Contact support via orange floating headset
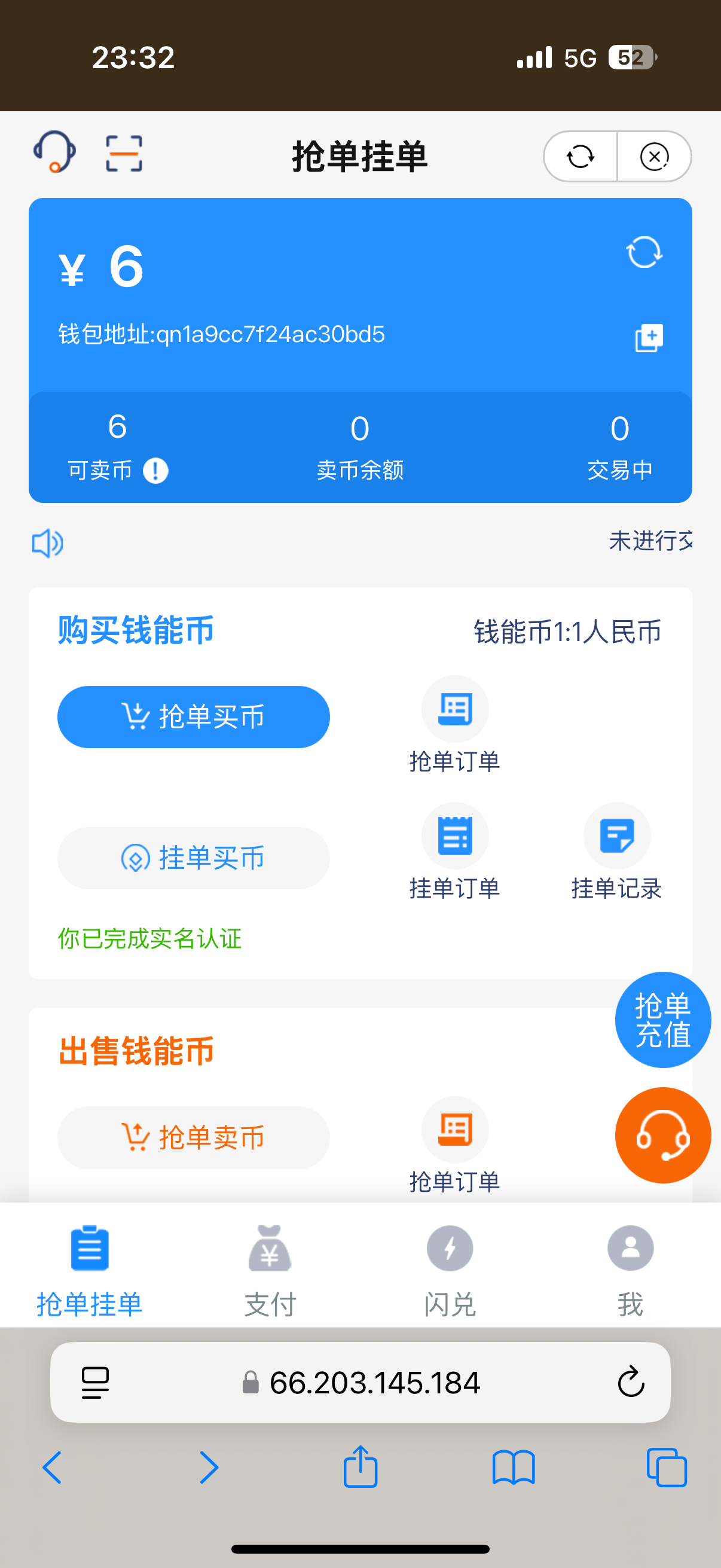Screen dimensions: 721x1568 click(662, 1135)
